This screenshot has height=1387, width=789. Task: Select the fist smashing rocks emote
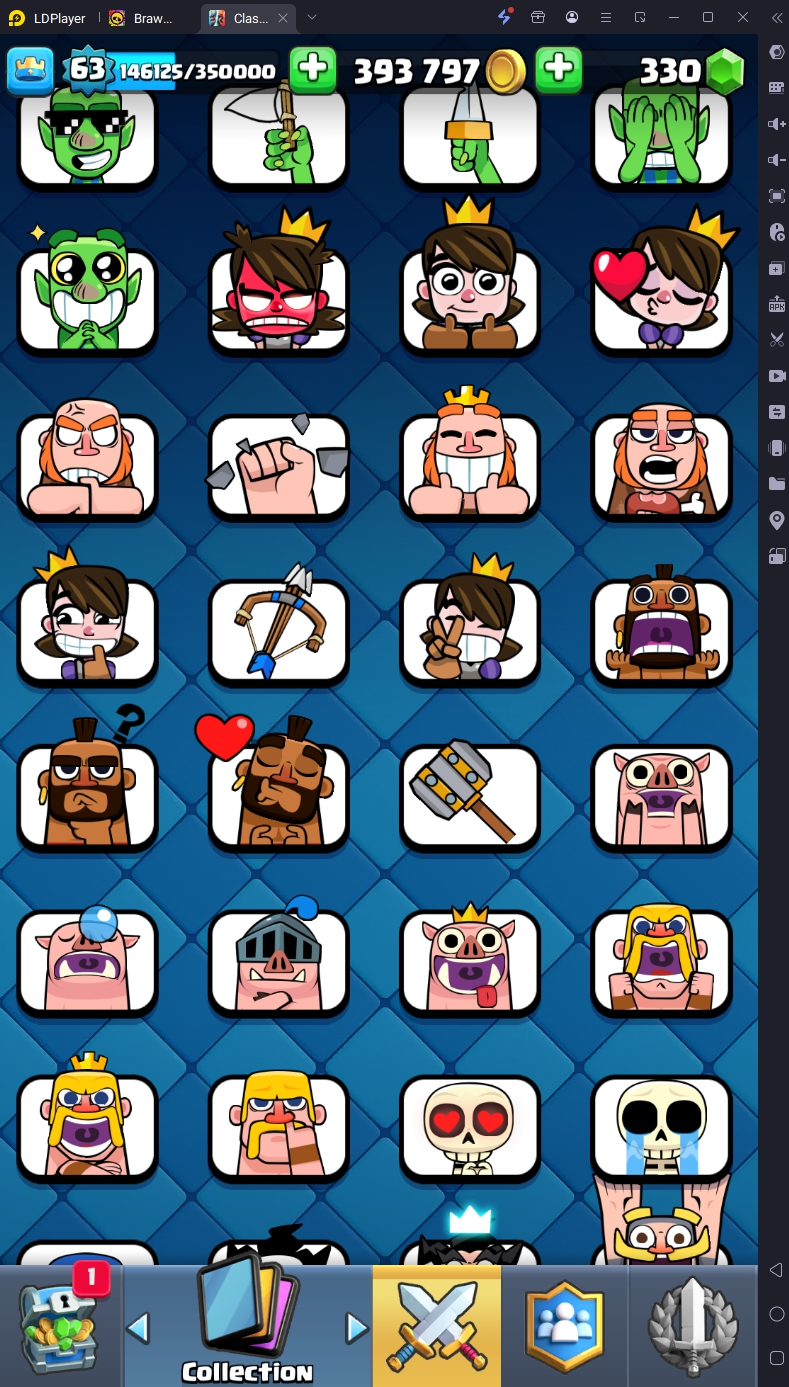pyautogui.click(x=279, y=465)
